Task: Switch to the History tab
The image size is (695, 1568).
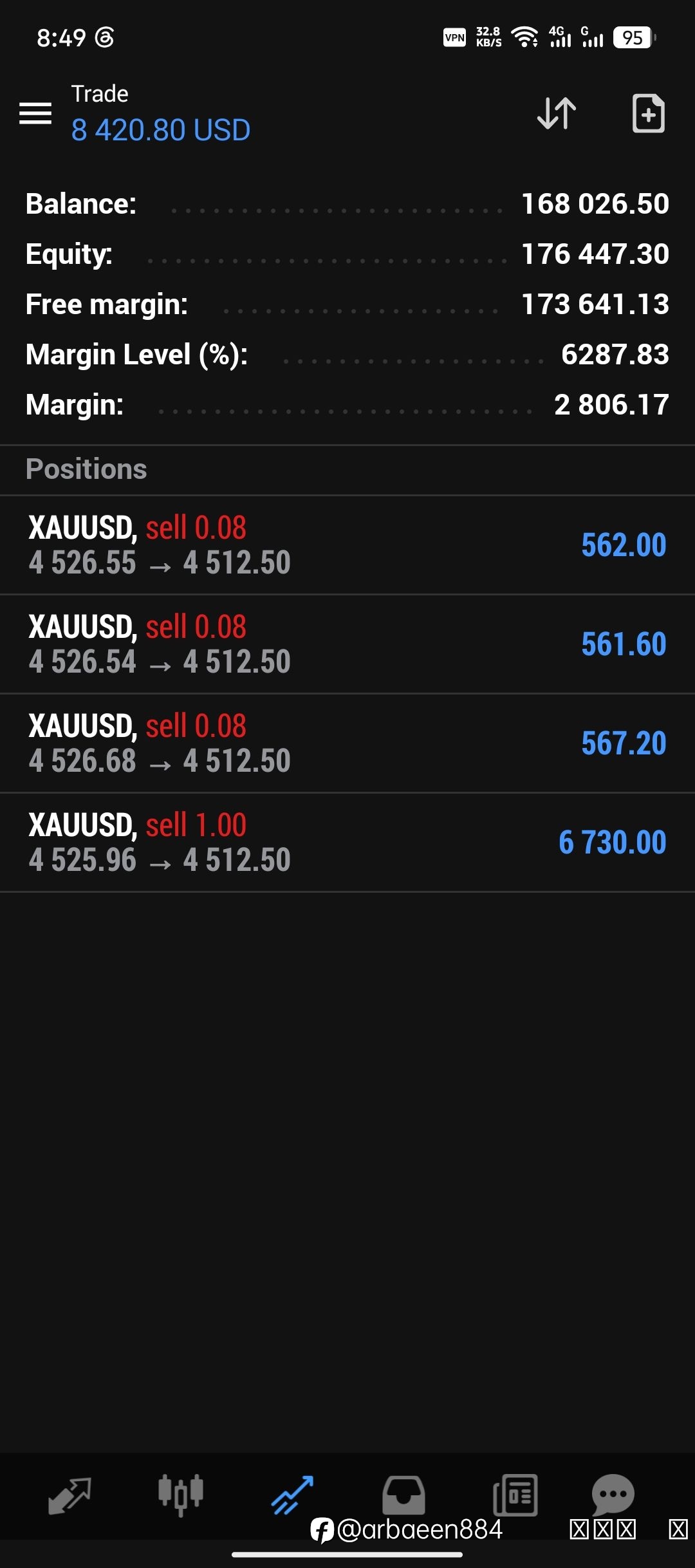Action: coord(403,1495)
